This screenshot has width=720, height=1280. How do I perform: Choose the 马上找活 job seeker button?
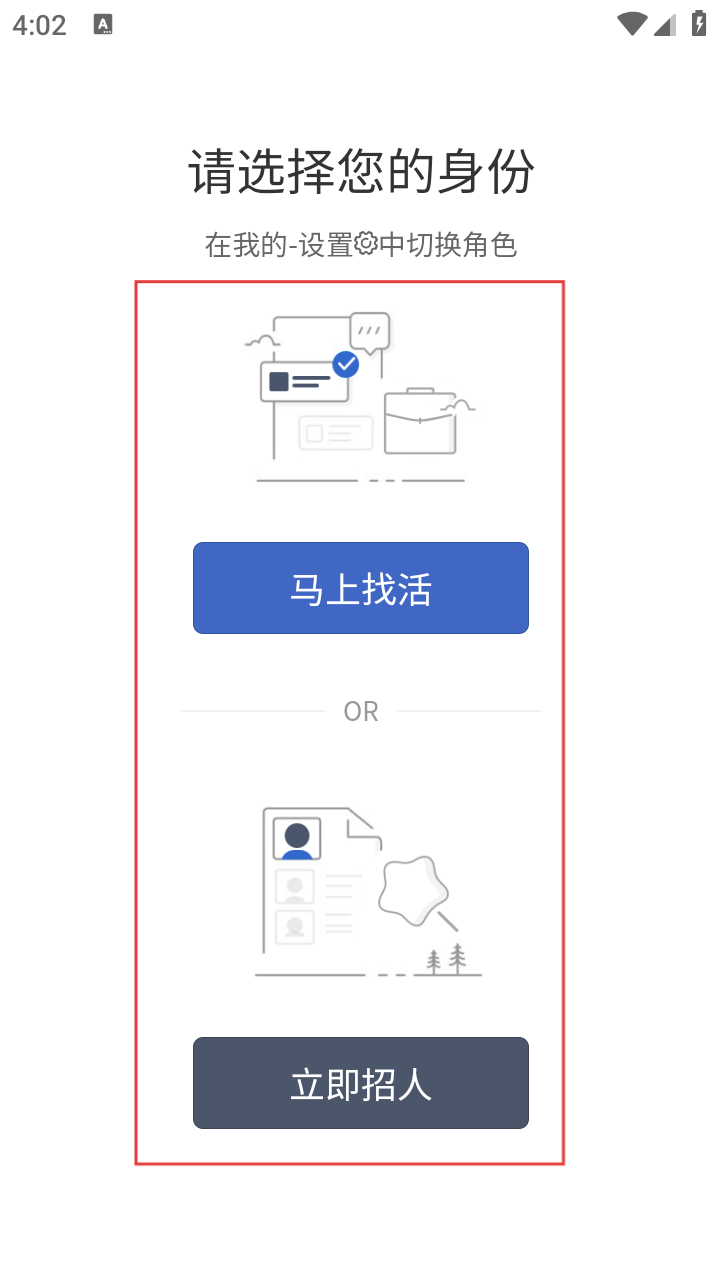(360, 588)
